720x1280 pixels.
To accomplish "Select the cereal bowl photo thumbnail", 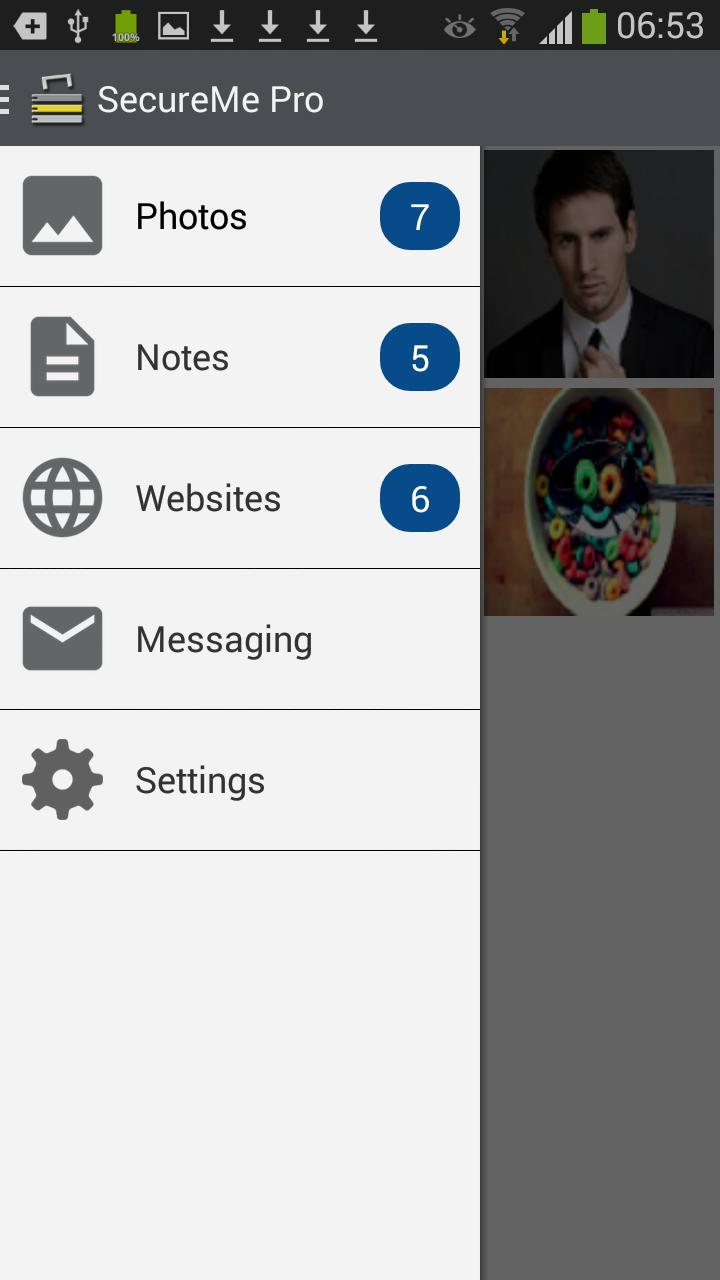I will [598, 499].
